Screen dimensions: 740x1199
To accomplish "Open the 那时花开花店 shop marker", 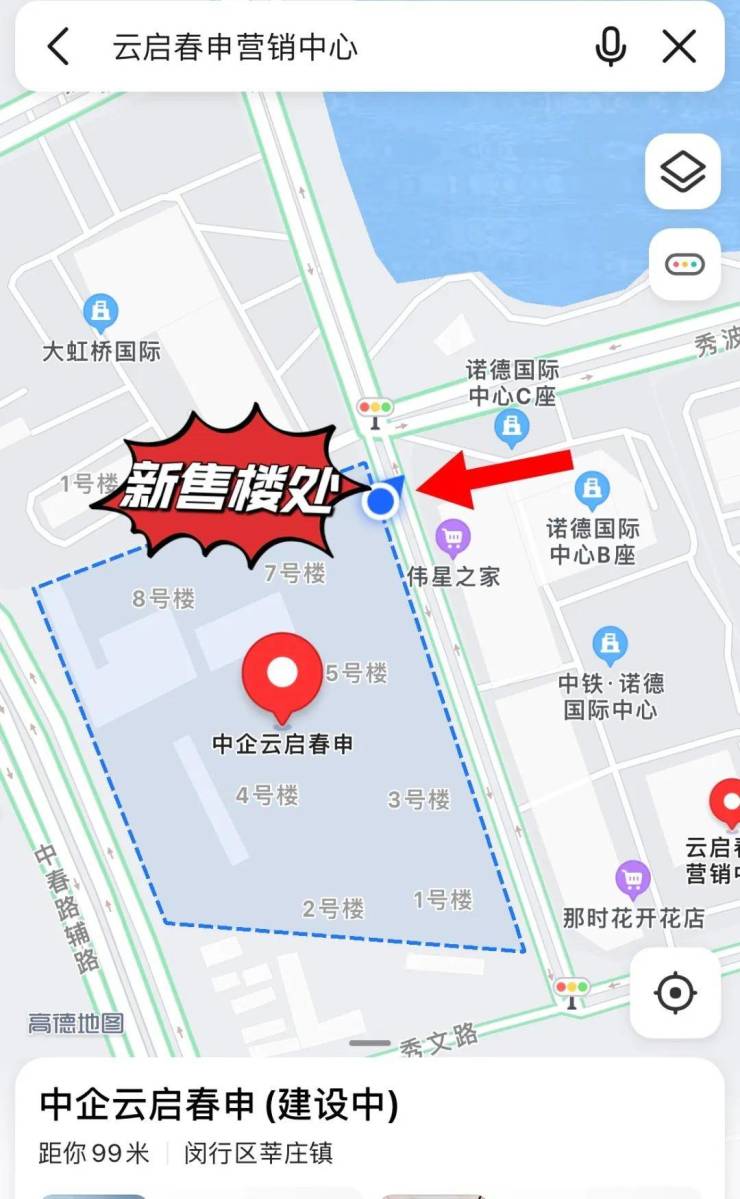I will [x=632, y=880].
